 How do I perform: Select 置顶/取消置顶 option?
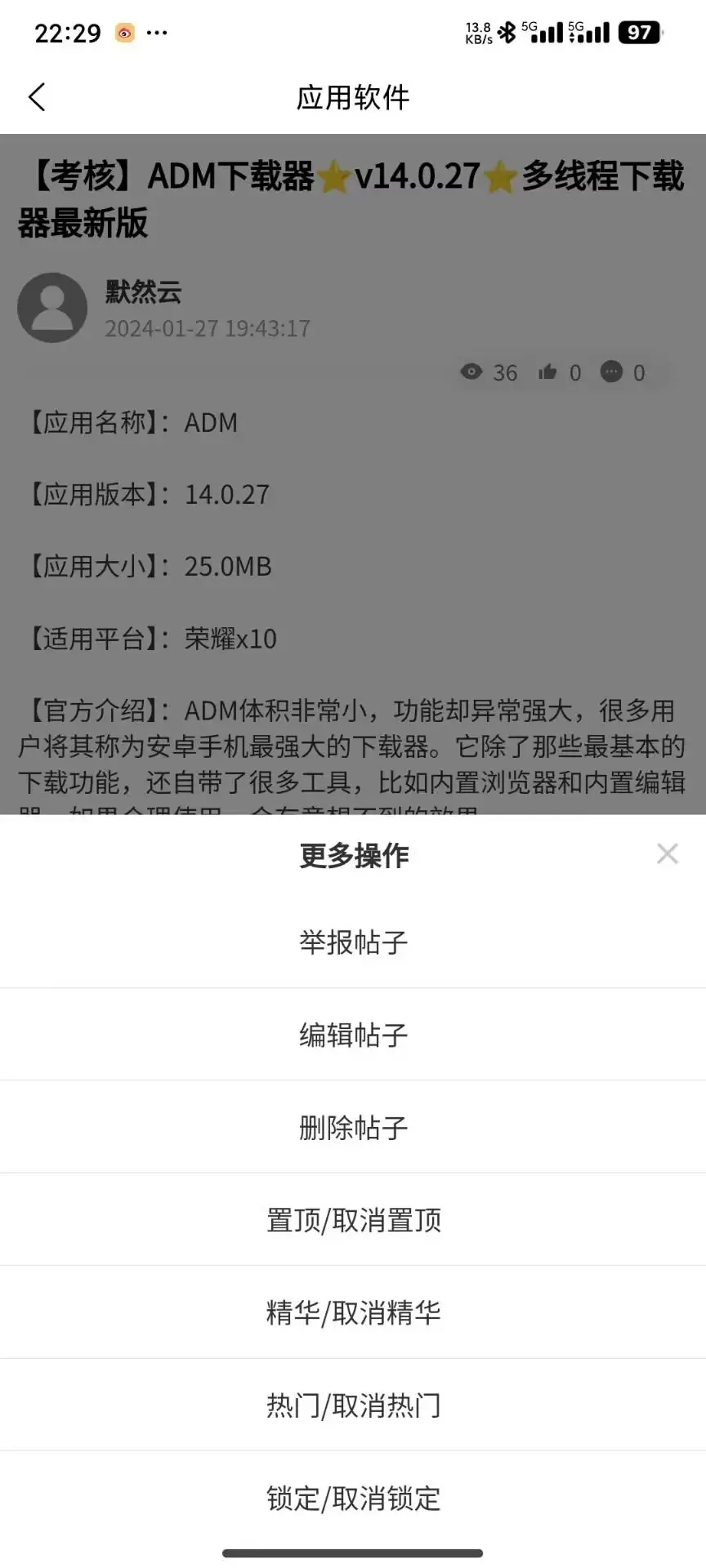coord(353,1220)
